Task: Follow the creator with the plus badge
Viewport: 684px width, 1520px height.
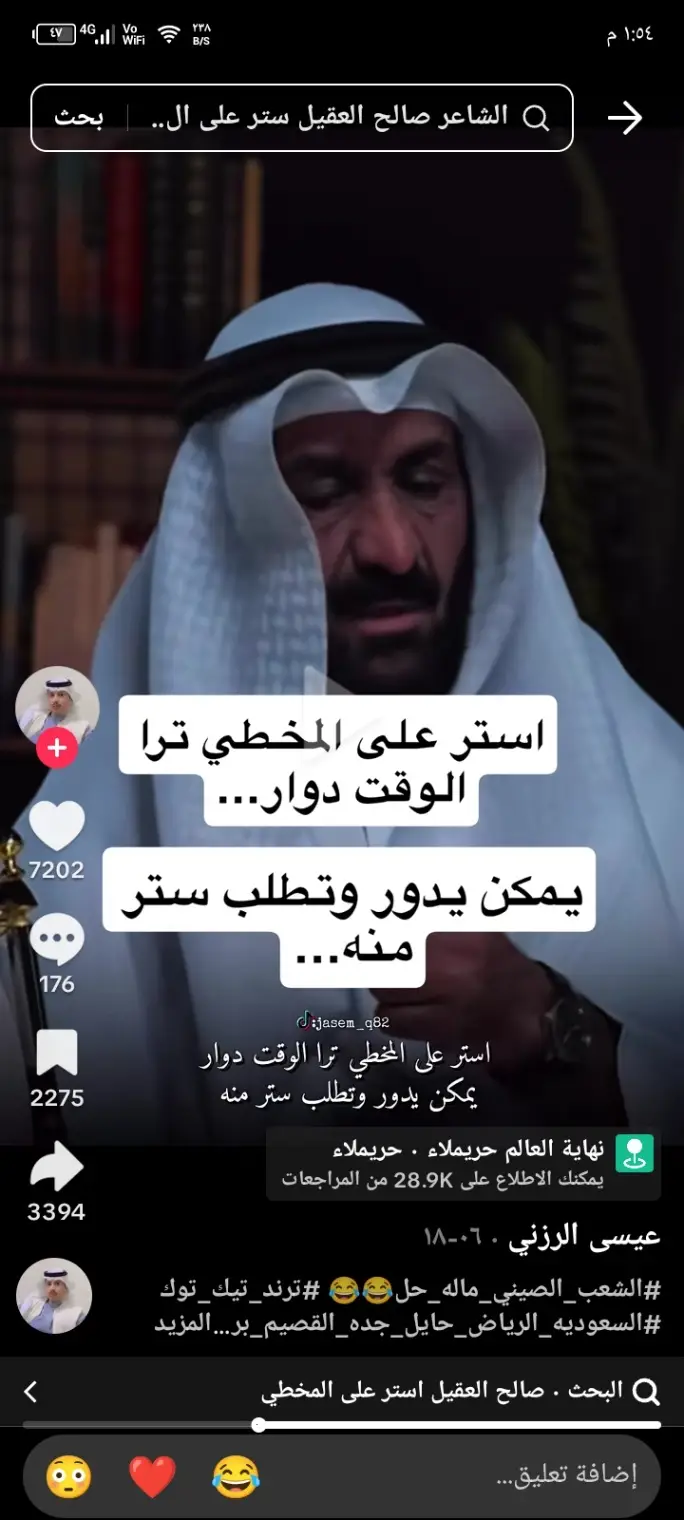Action: (x=57, y=748)
